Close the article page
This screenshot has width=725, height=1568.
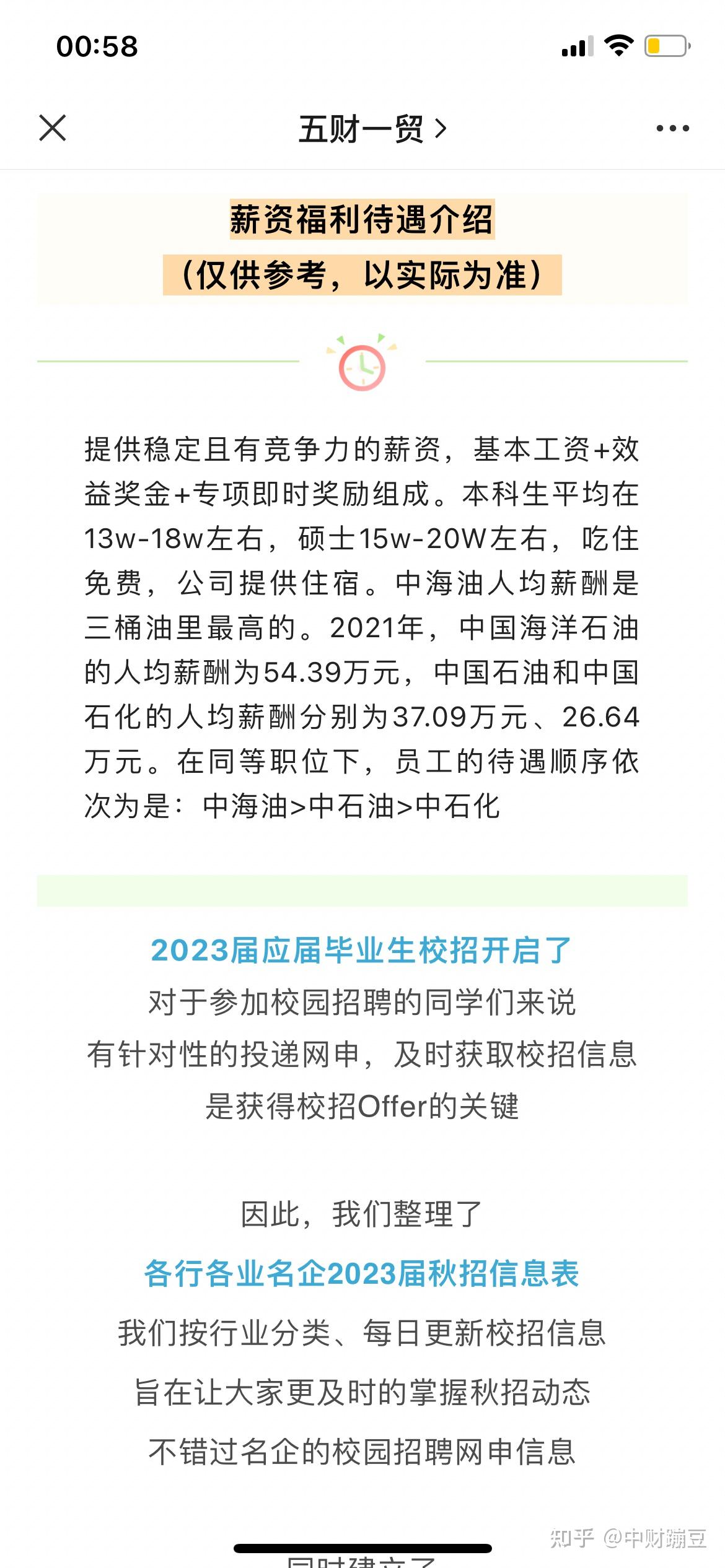tap(53, 128)
